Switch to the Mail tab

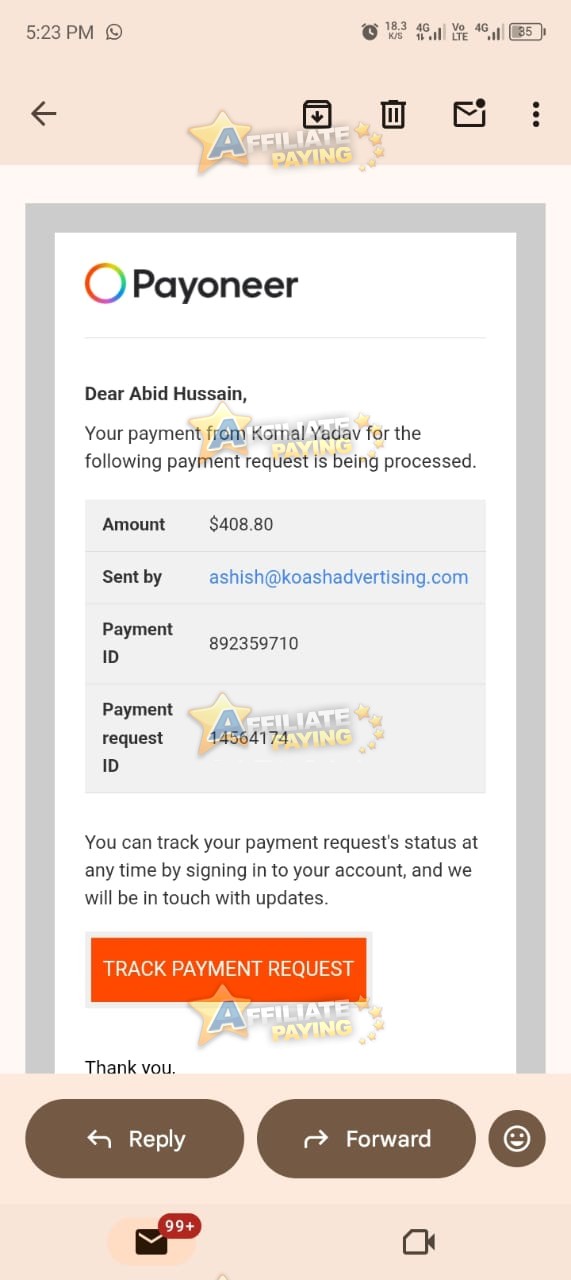pos(152,1241)
